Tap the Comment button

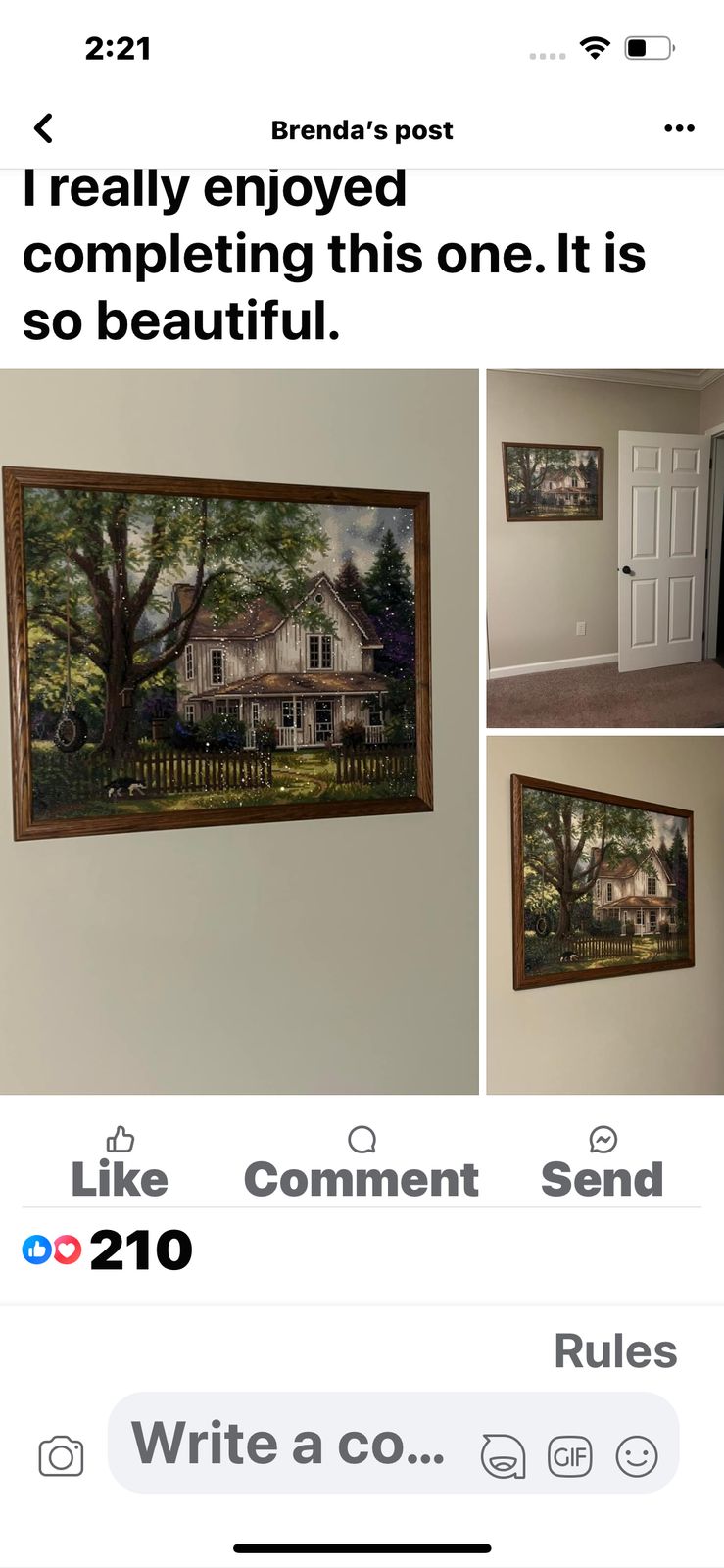(362, 1164)
